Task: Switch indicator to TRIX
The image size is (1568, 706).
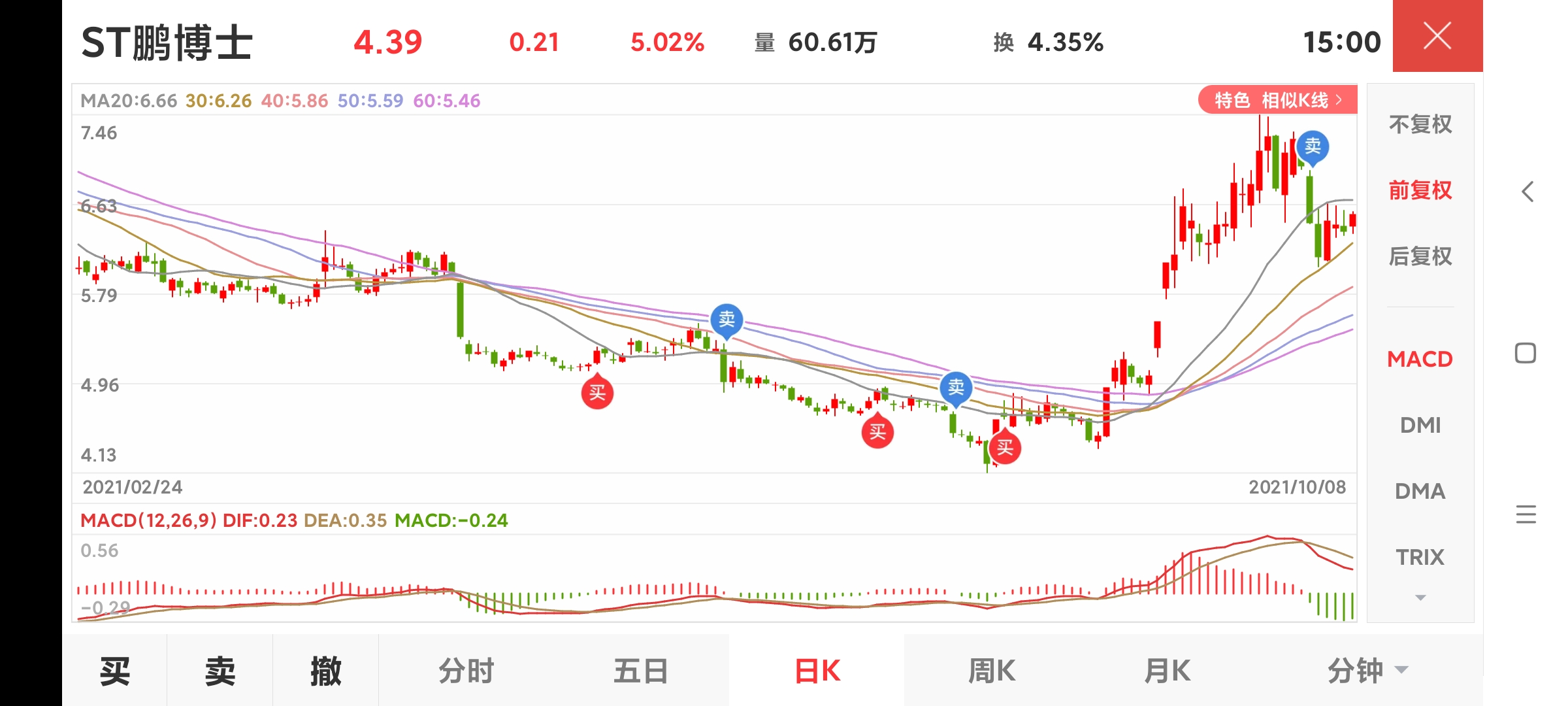Action: pos(1420,557)
